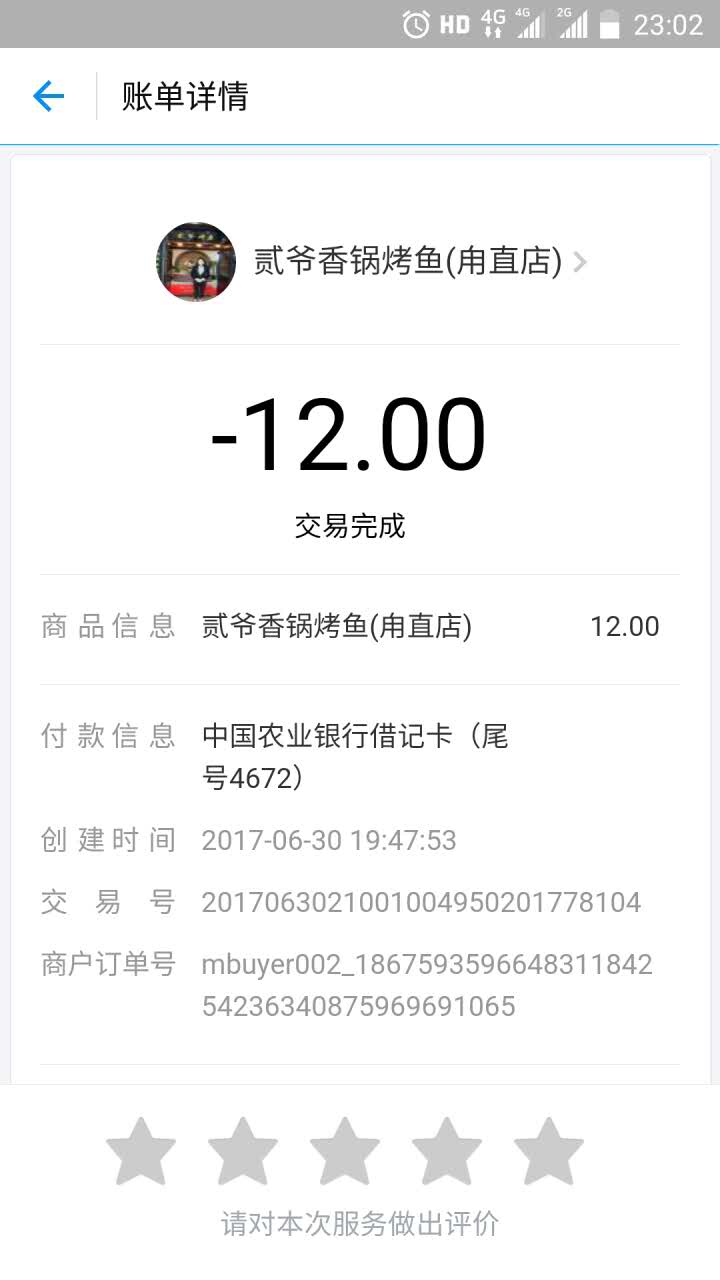The width and height of the screenshot is (720, 1280).
Task: Rate the service five stars
Action: click(549, 1152)
